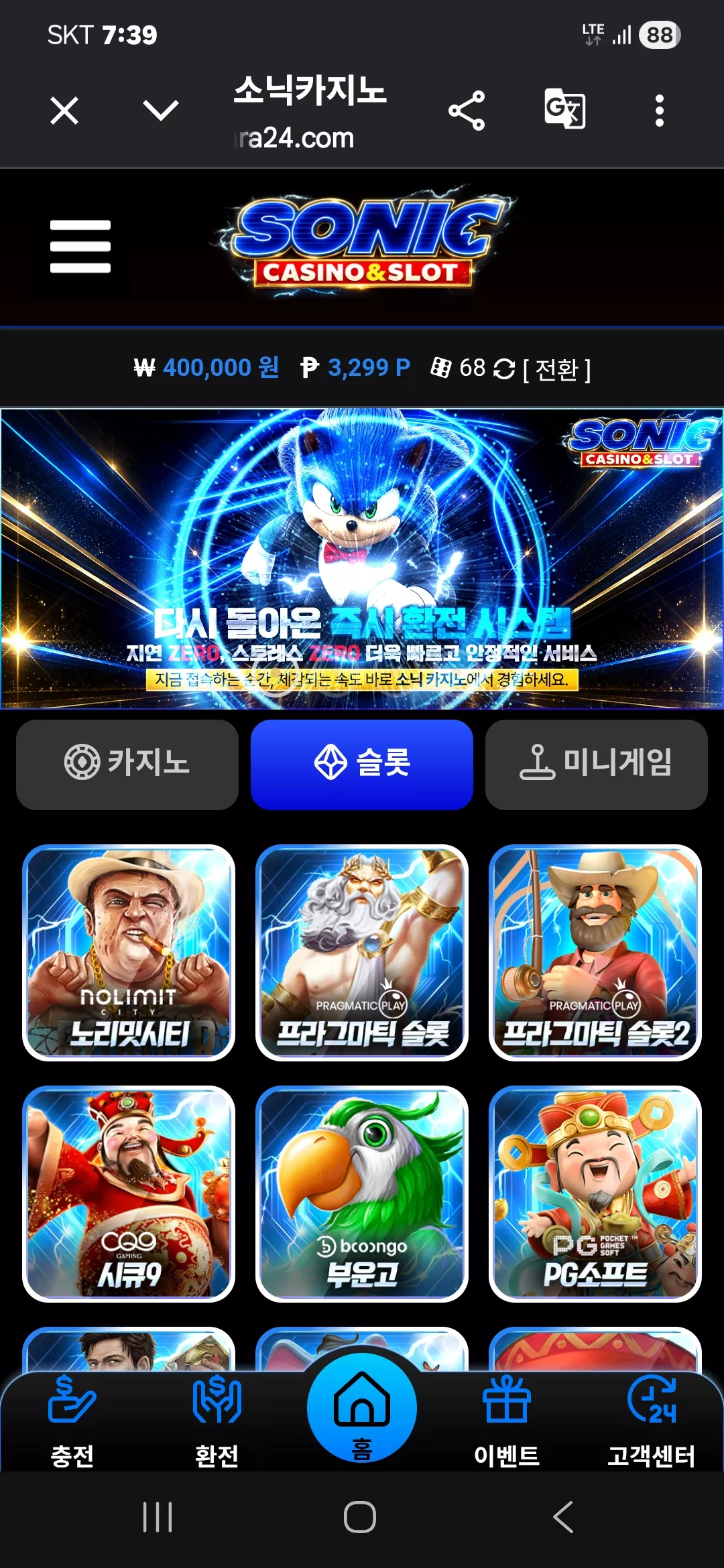Open the 프라그마틱 슬롯2 provider tile
The height and width of the screenshot is (1568, 724).
click(595, 953)
